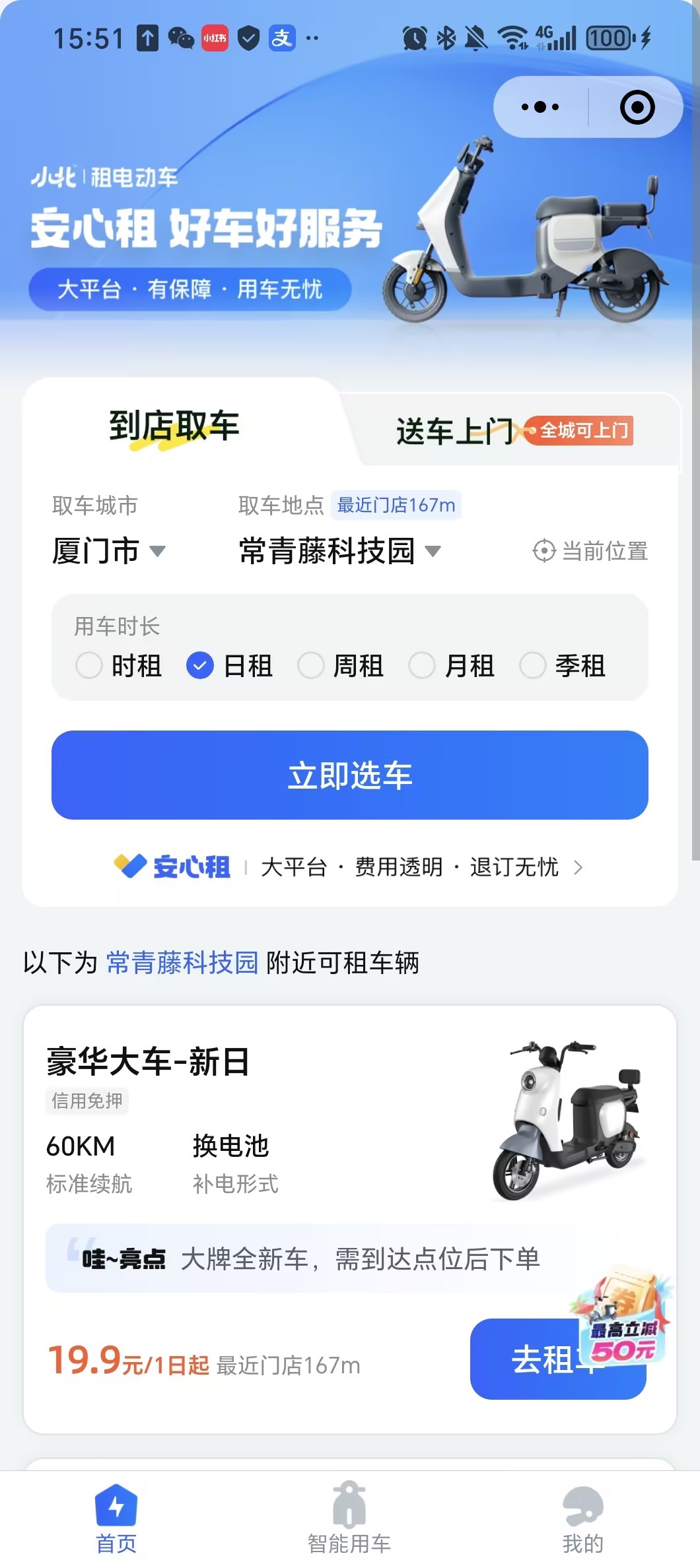Viewport: 700px width, 1568px height.
Task: Switch to the 智能用车 tab
Action: [x=349, y=1519]
